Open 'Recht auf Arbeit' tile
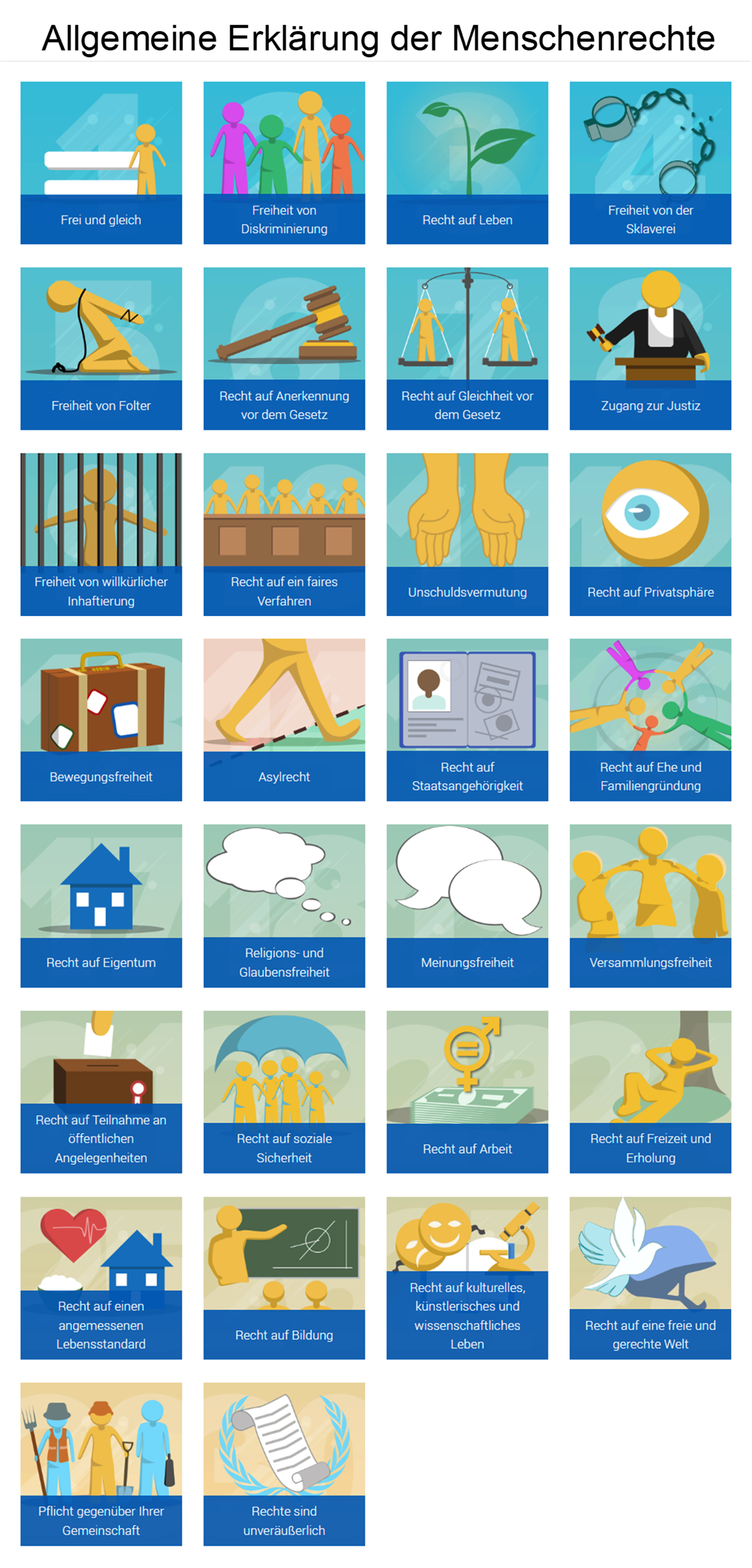Screen dimensions: 752x1568 pos(467,1091)
